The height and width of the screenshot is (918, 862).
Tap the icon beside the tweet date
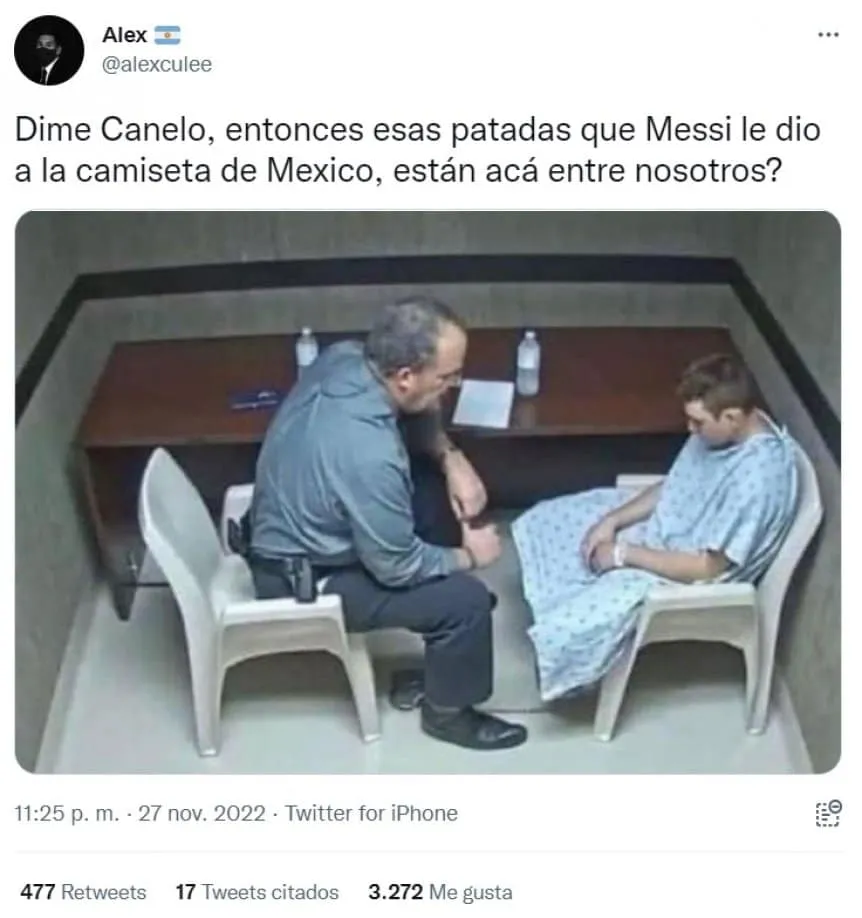pyautogui.click(x=827, y=813)
